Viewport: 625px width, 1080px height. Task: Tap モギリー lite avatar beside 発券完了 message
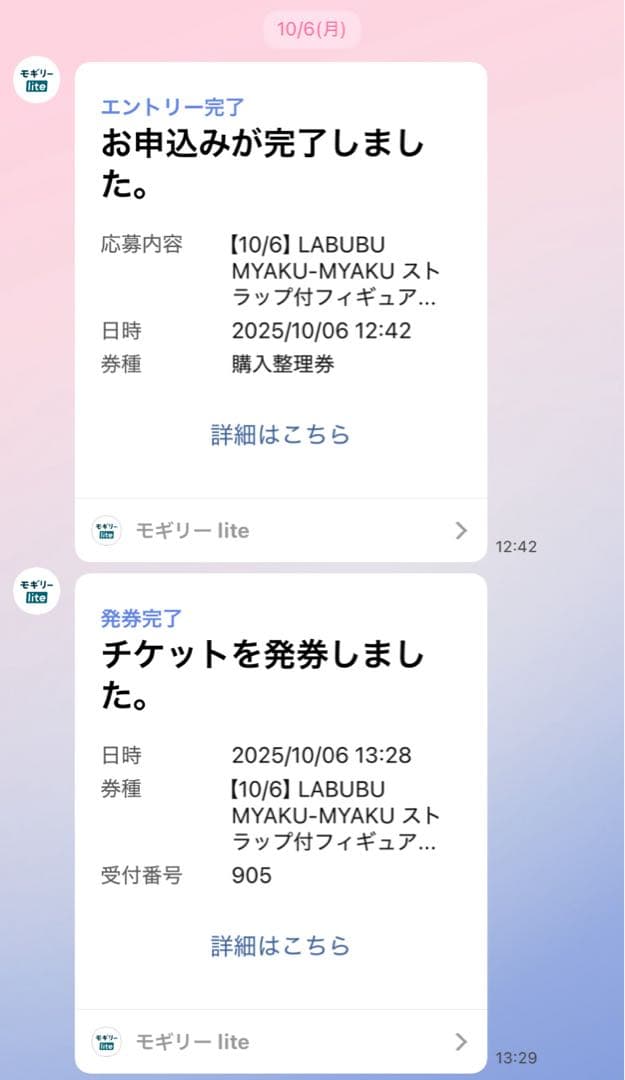pyautogui.click(x=37, y=591)
